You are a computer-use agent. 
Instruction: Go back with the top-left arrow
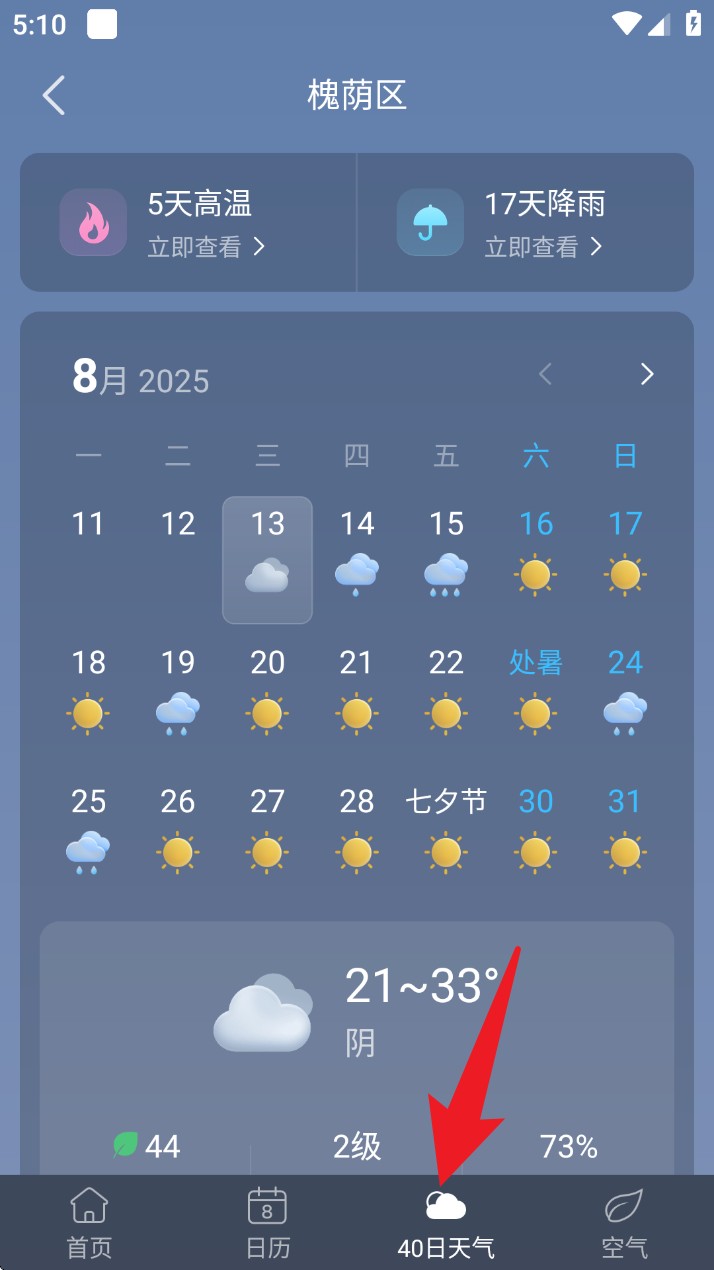[54, 96]
